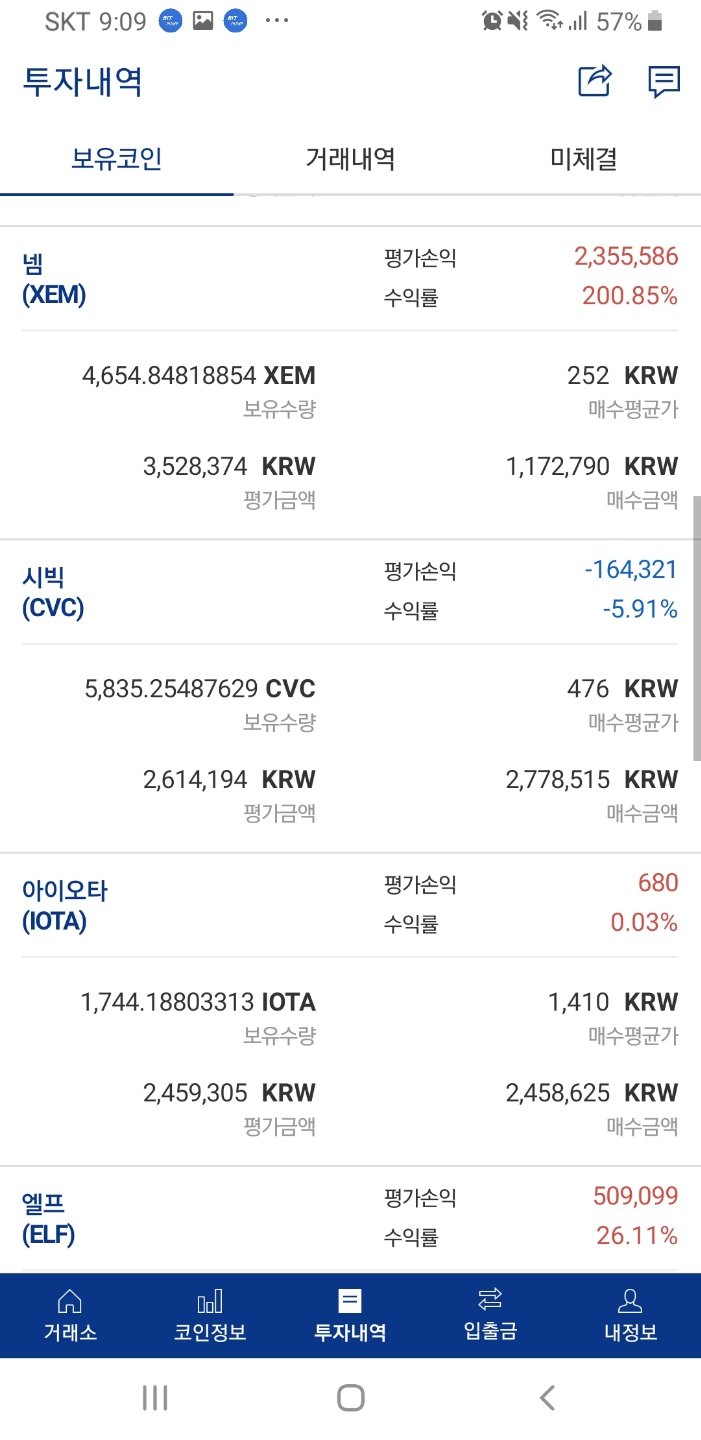701x1440 pixels.
Task: Go to 내정보
Action: [630, 1315]
